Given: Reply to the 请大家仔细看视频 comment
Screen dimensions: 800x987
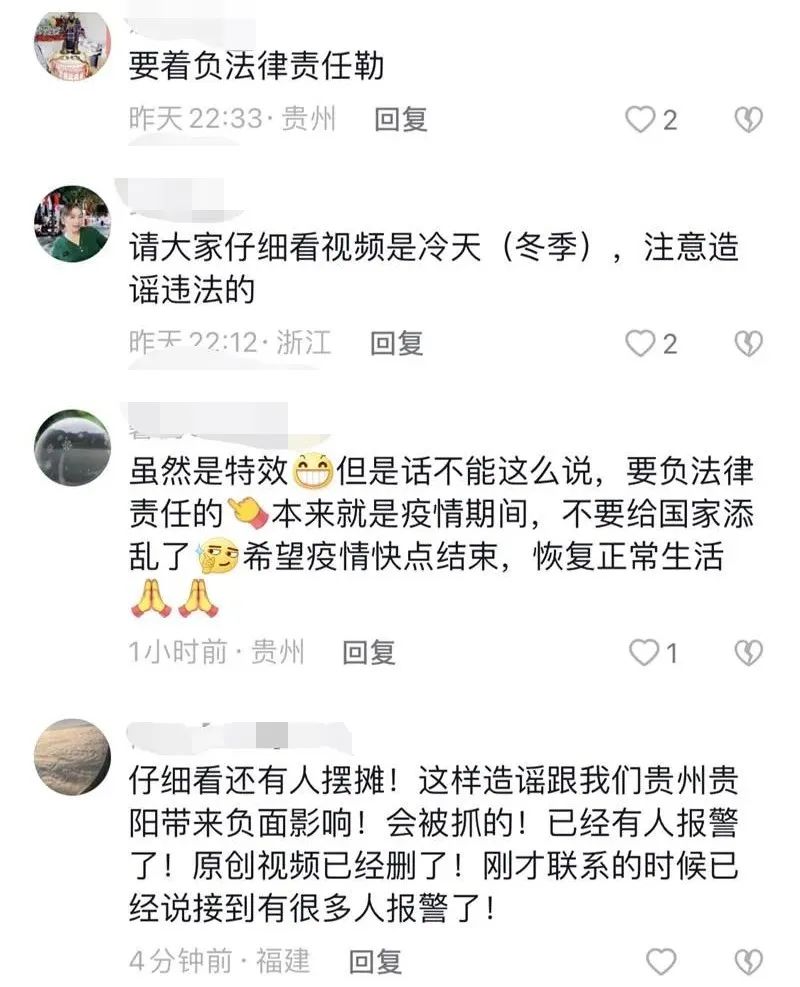Looking at the screenshot, I should pyautogui.click(x=397, y=343).
